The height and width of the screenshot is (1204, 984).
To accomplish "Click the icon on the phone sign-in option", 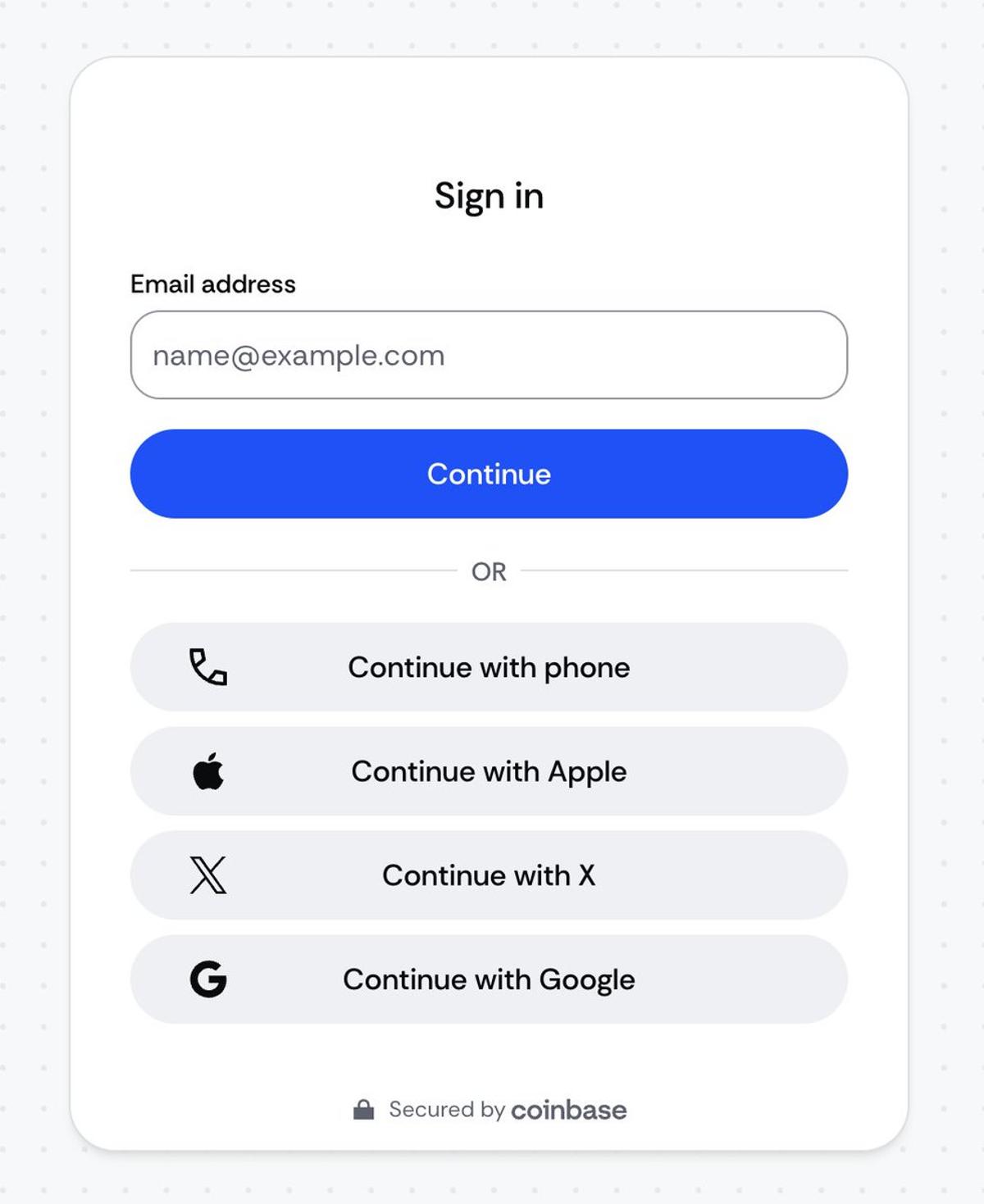I will (x=209, y=668).
